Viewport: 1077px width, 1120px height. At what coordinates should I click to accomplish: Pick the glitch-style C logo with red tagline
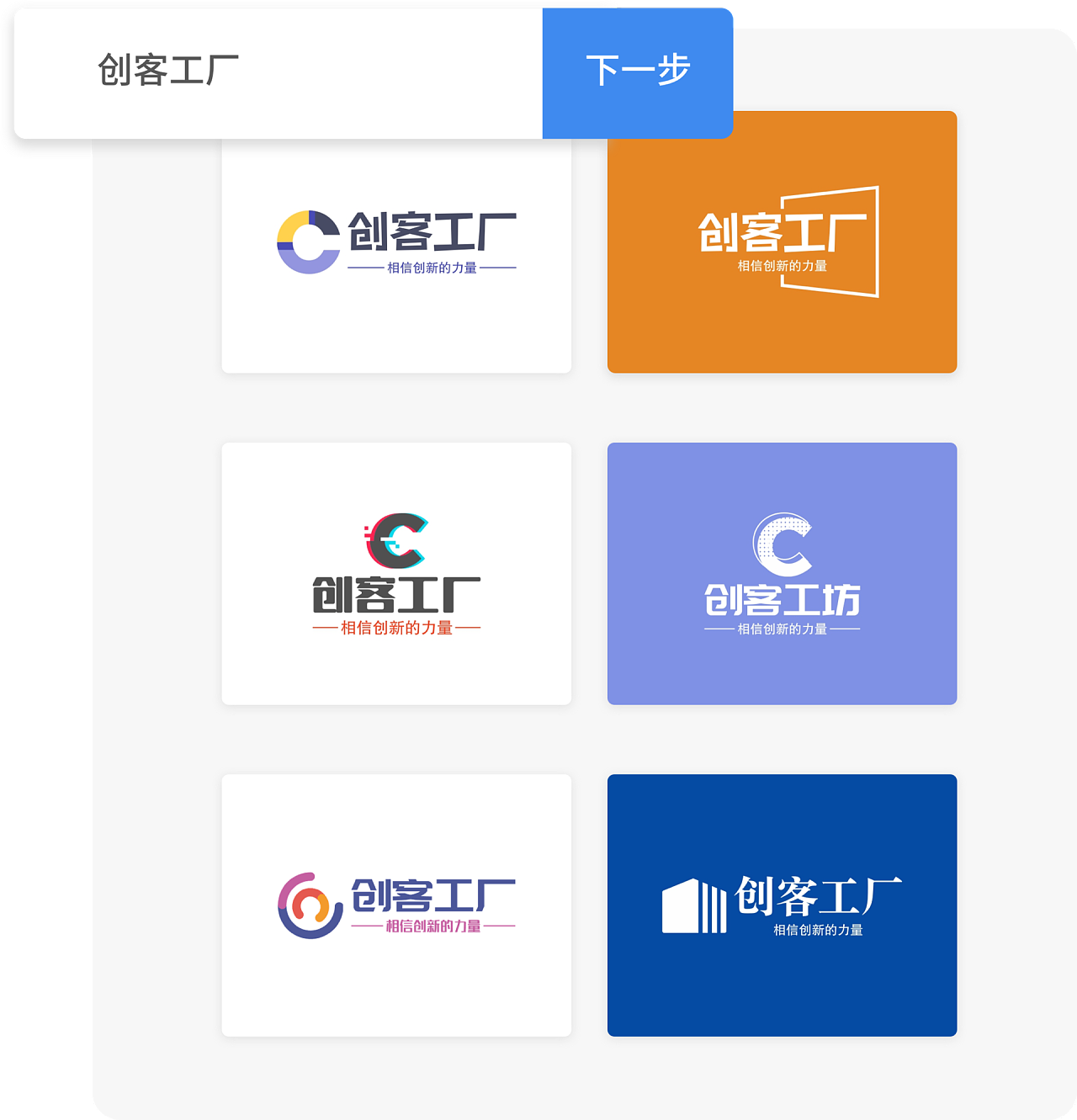coord(396,573)
